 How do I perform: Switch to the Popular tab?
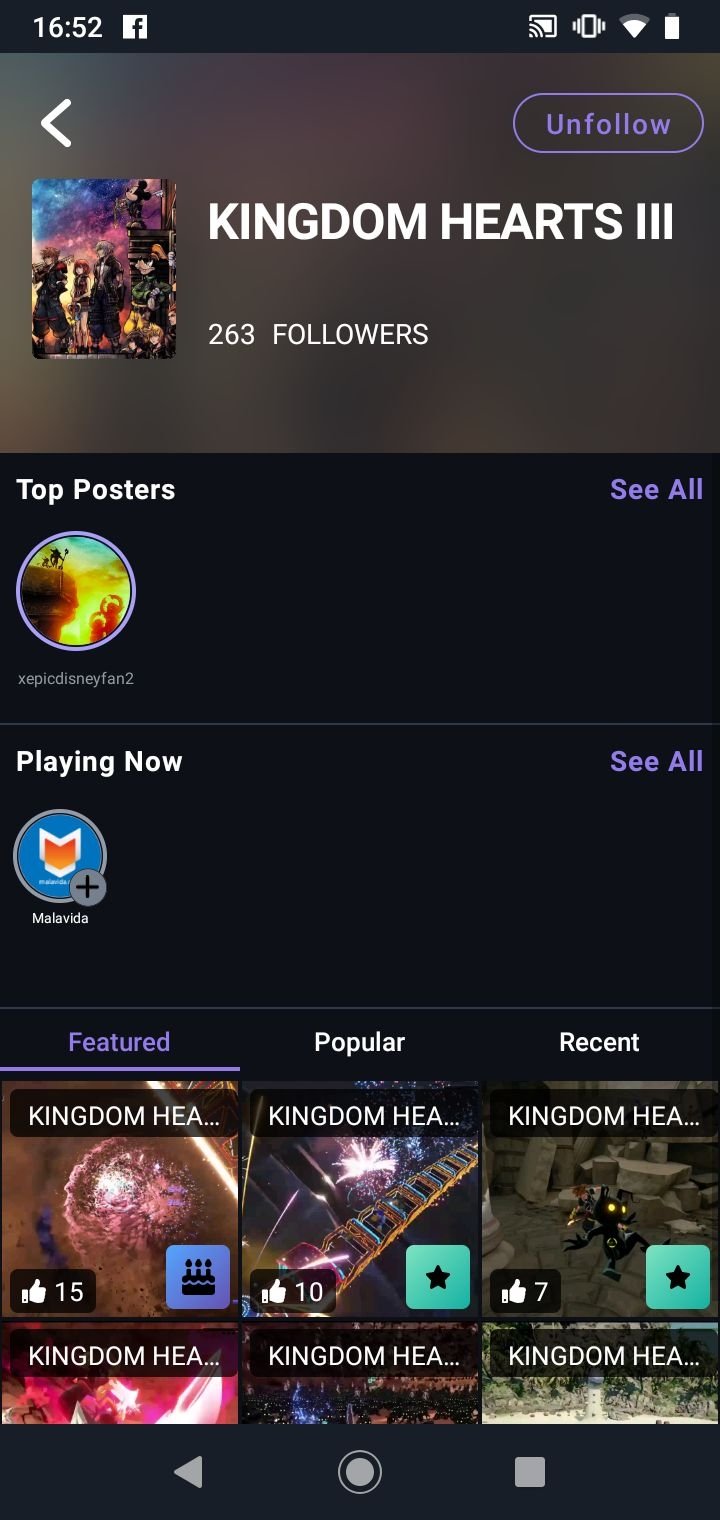360,1042
